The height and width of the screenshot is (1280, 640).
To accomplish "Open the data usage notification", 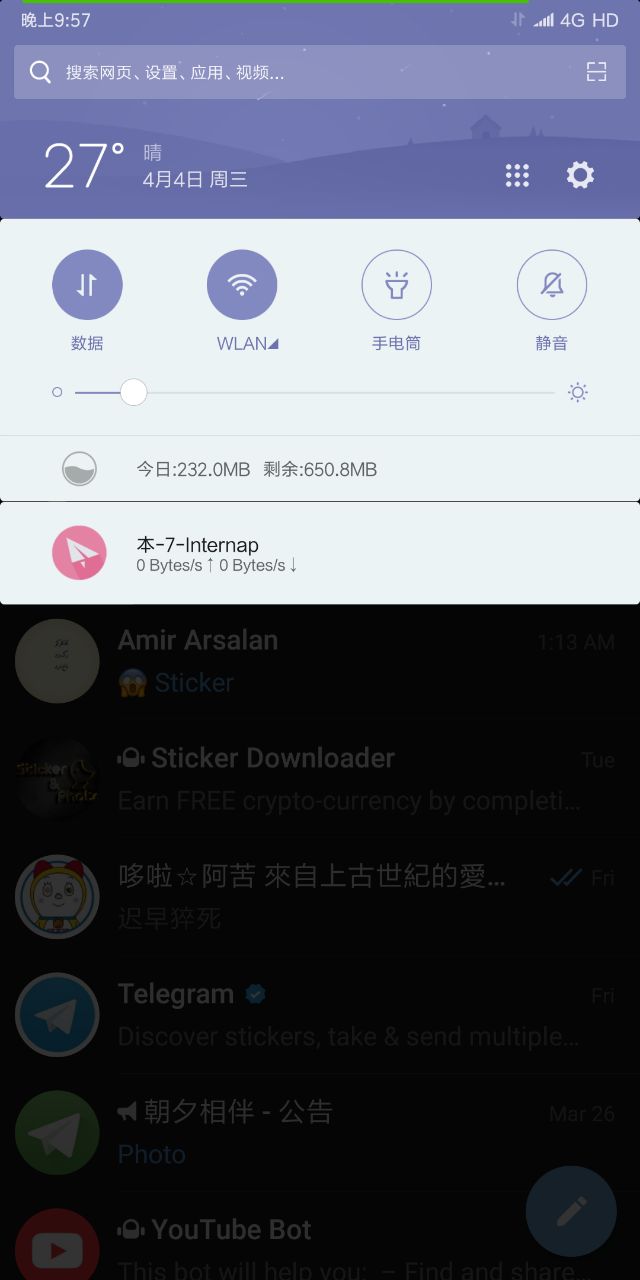I will [320, 468].
